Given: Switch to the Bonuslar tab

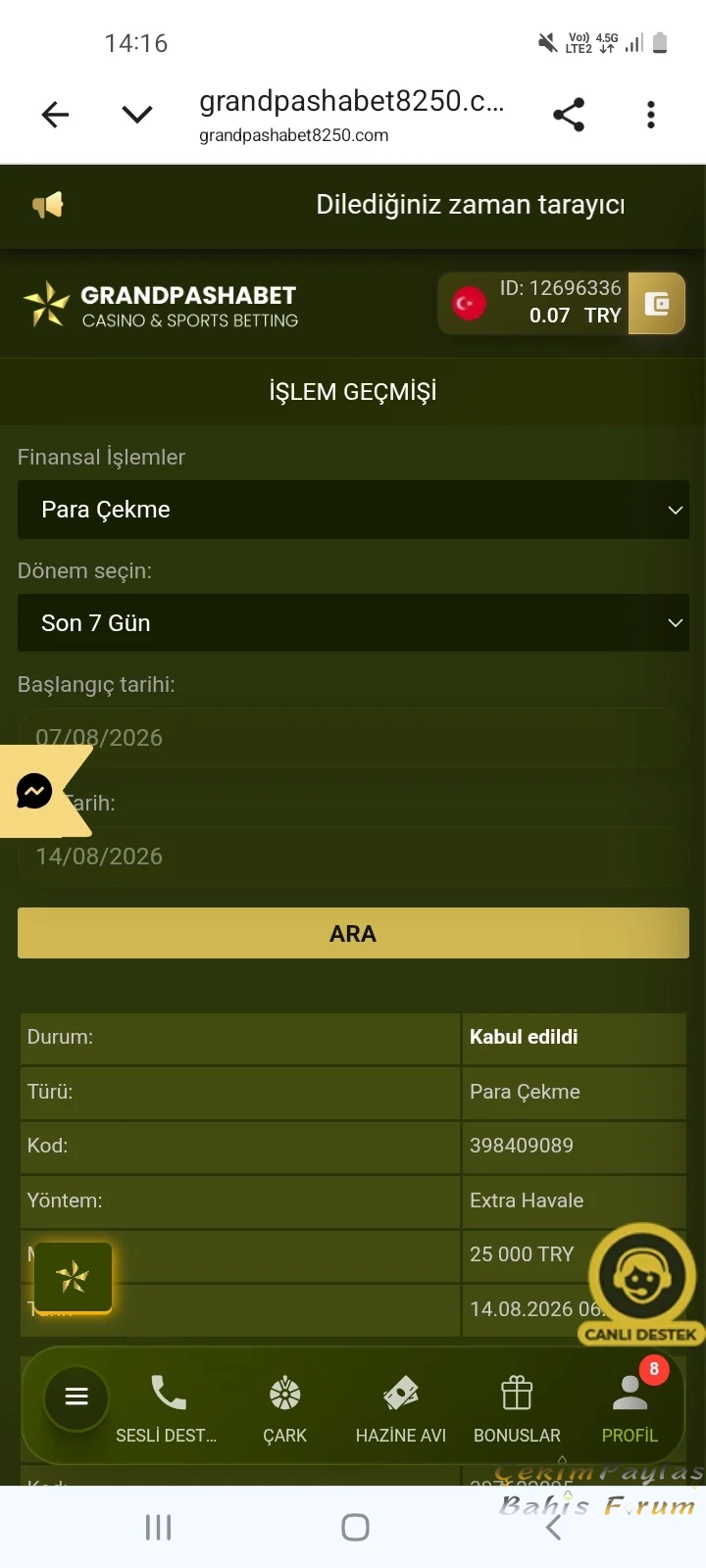Looking at the screenshot, I should 517,1409.
